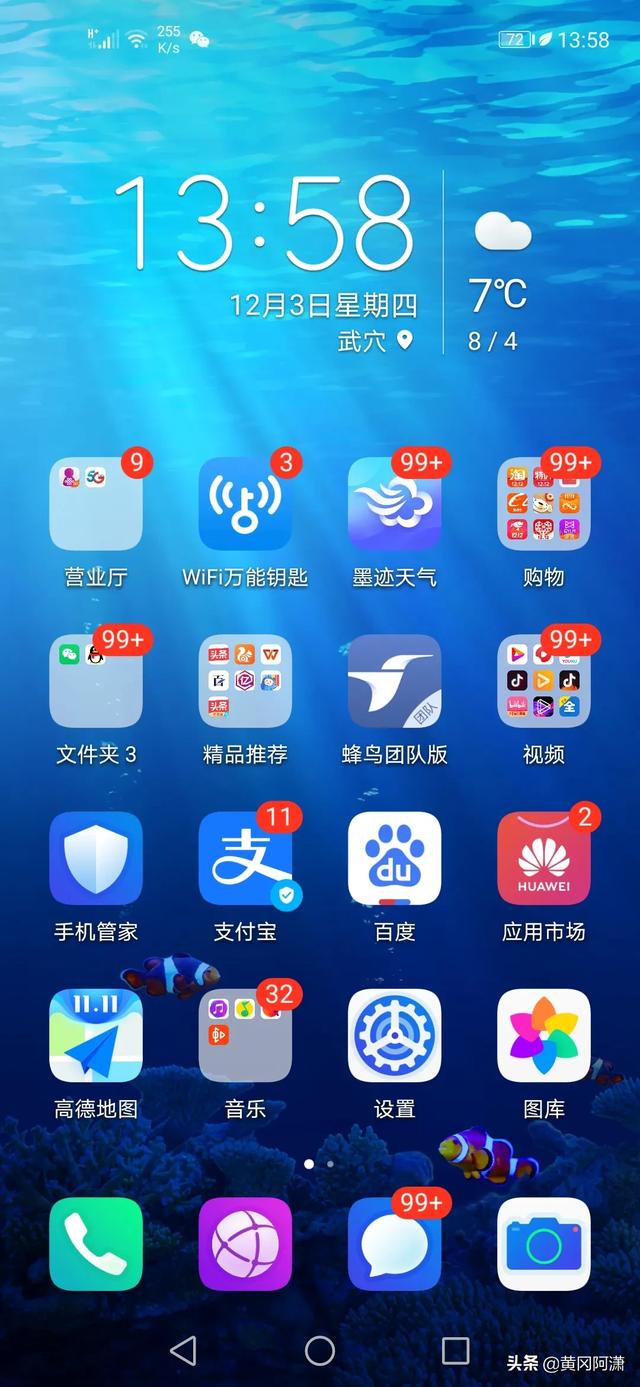
Task: Launch 蜂鸟团队版 app
Action: (394, 681)
